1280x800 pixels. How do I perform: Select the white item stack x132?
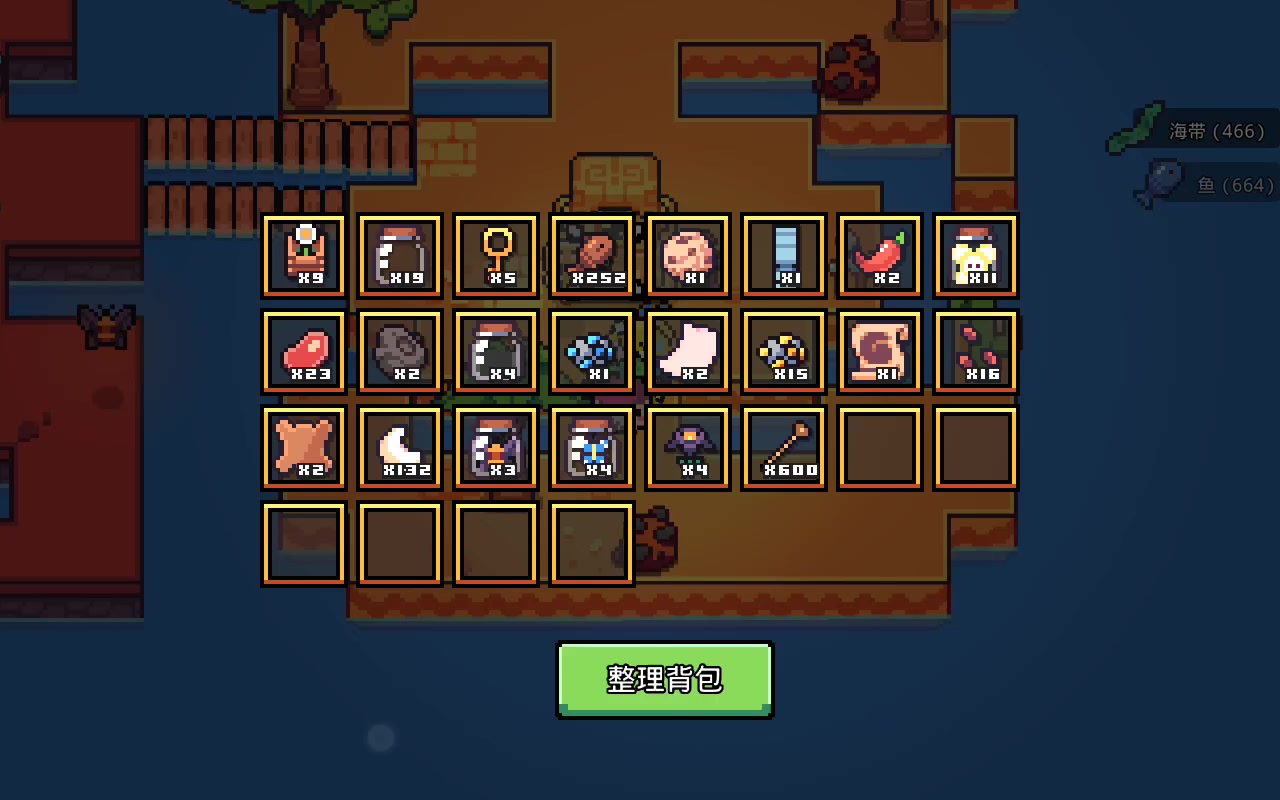[400, 448]
